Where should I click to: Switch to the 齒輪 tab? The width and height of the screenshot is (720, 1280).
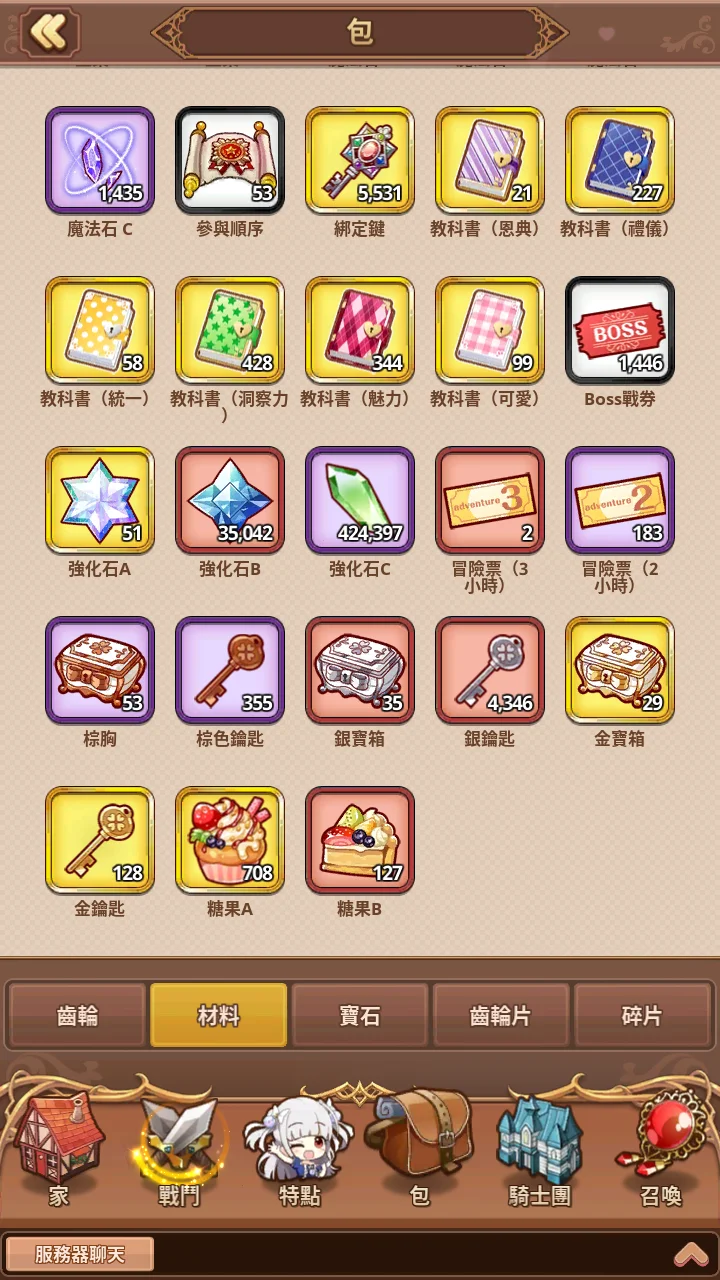pos(77,1016)
